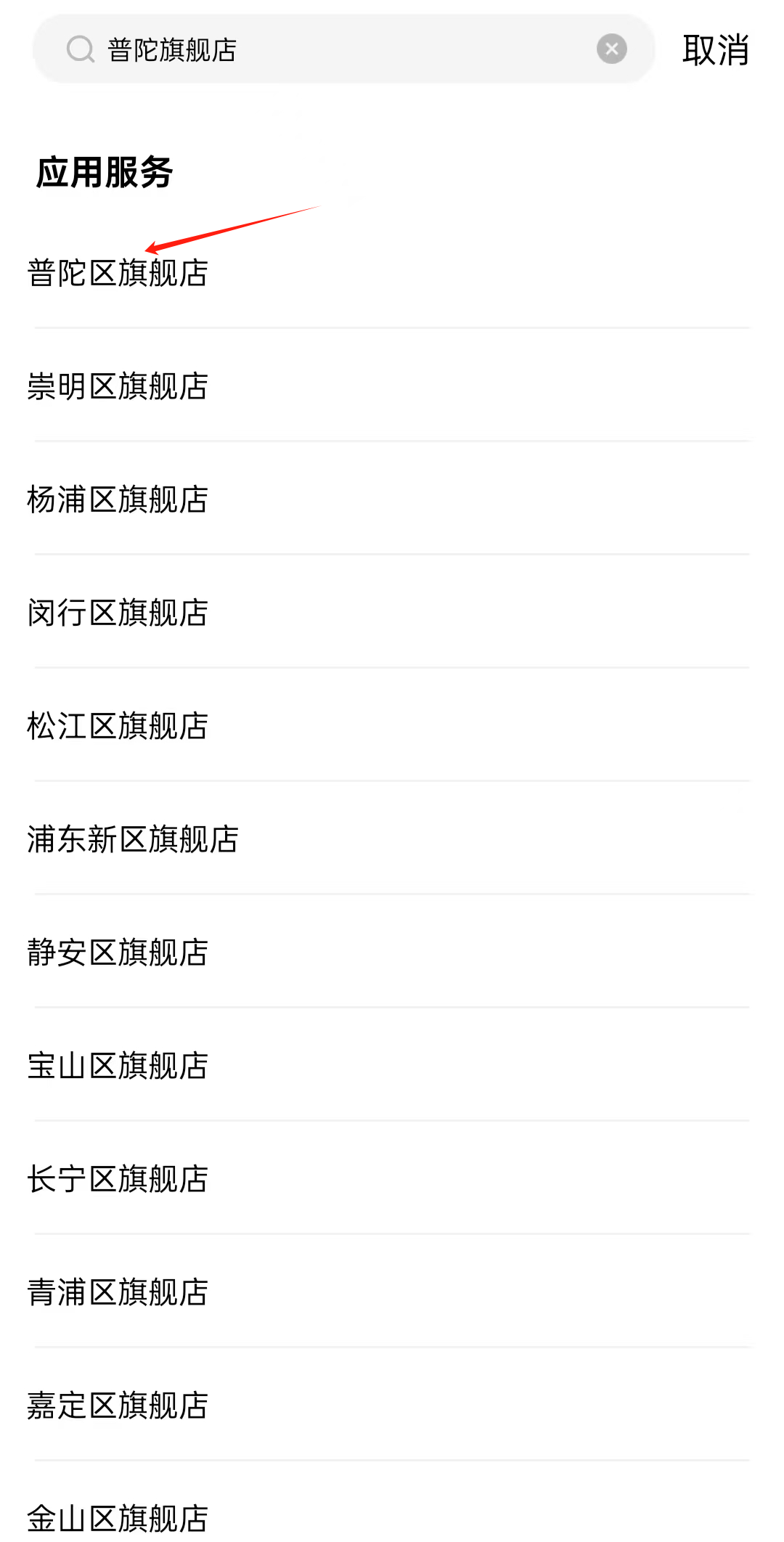Tap the search field with 普陀旗舰店

click(341, 49)
